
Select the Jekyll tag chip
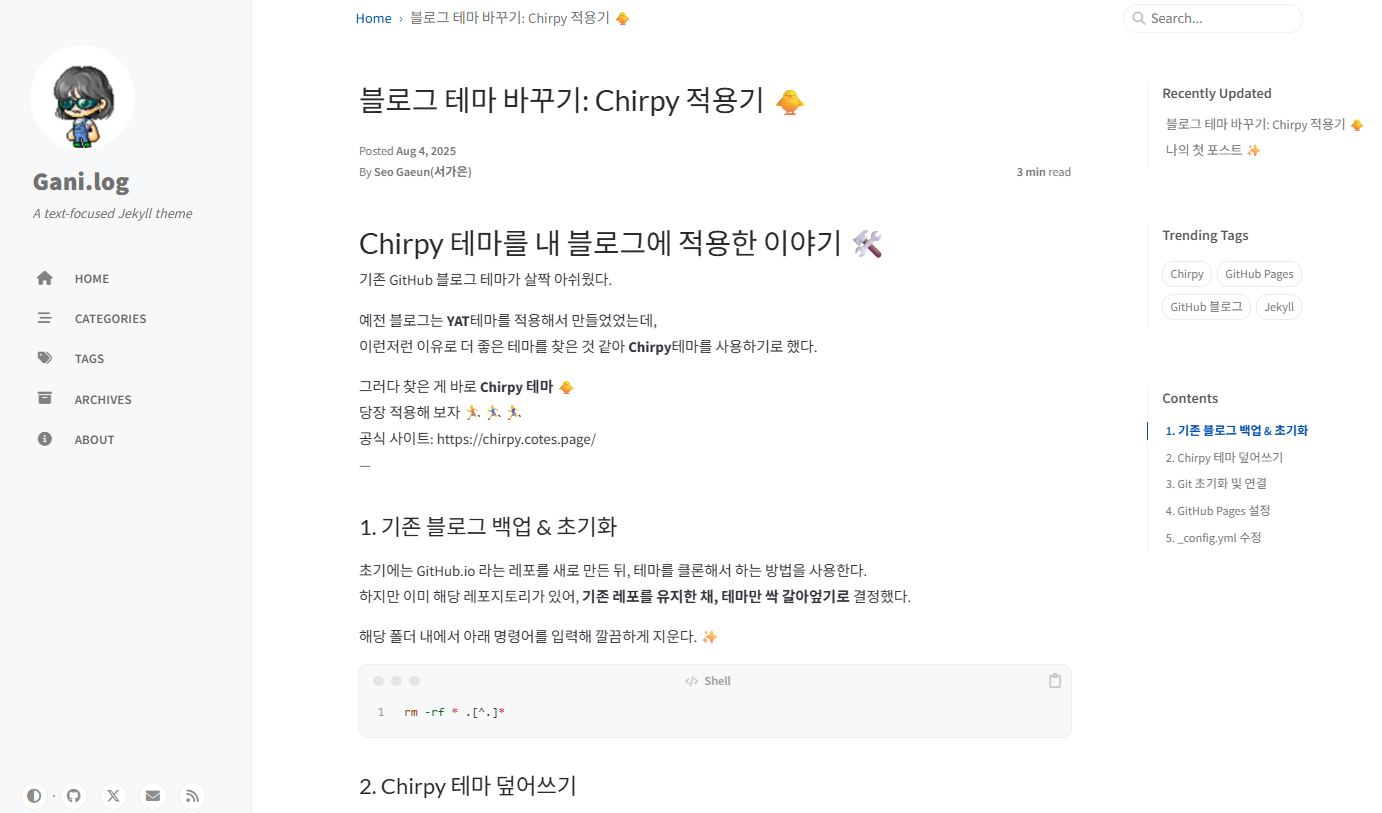[x=1278, y=307]
